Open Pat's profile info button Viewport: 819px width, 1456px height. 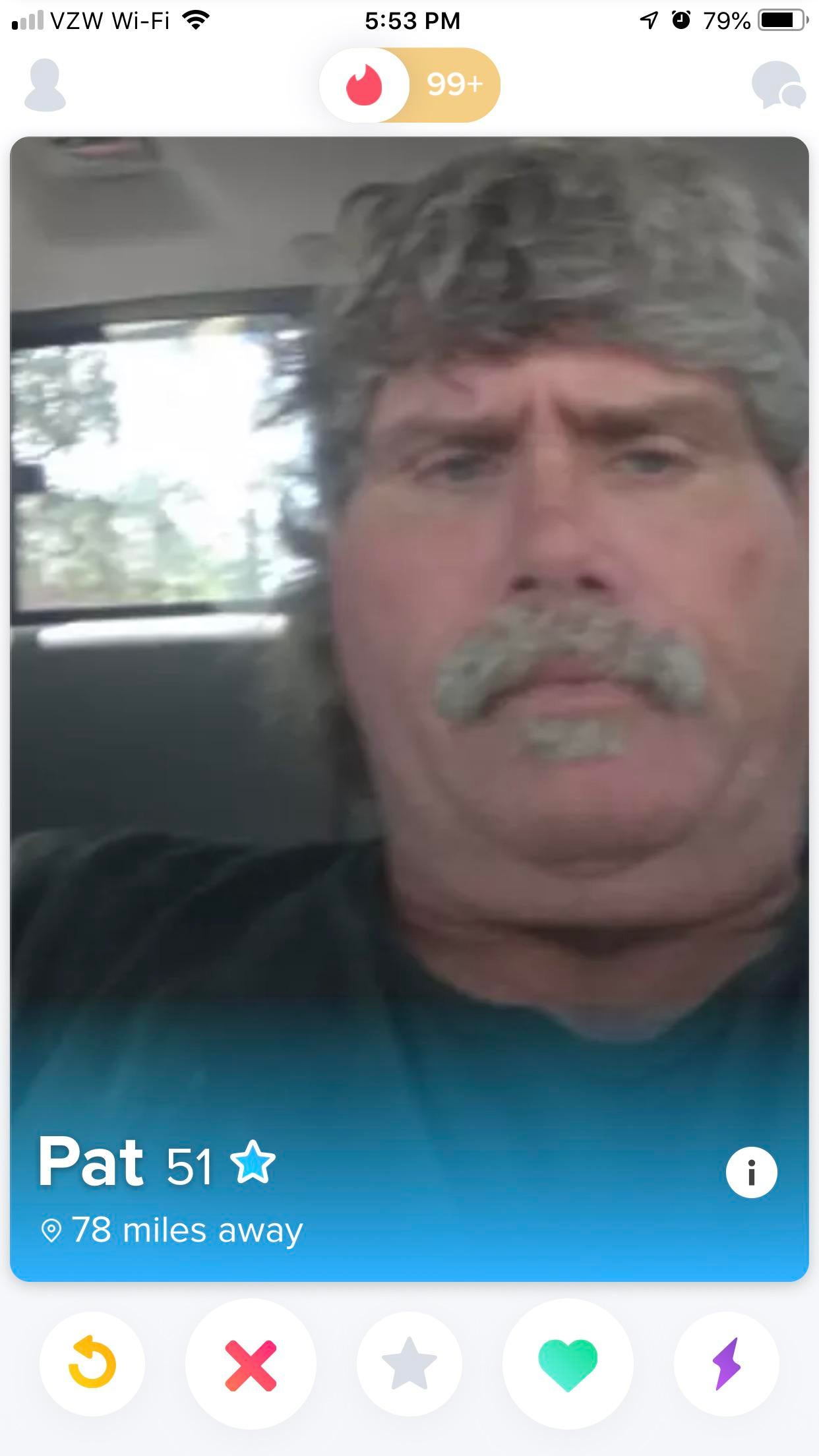click(751, 1172)
